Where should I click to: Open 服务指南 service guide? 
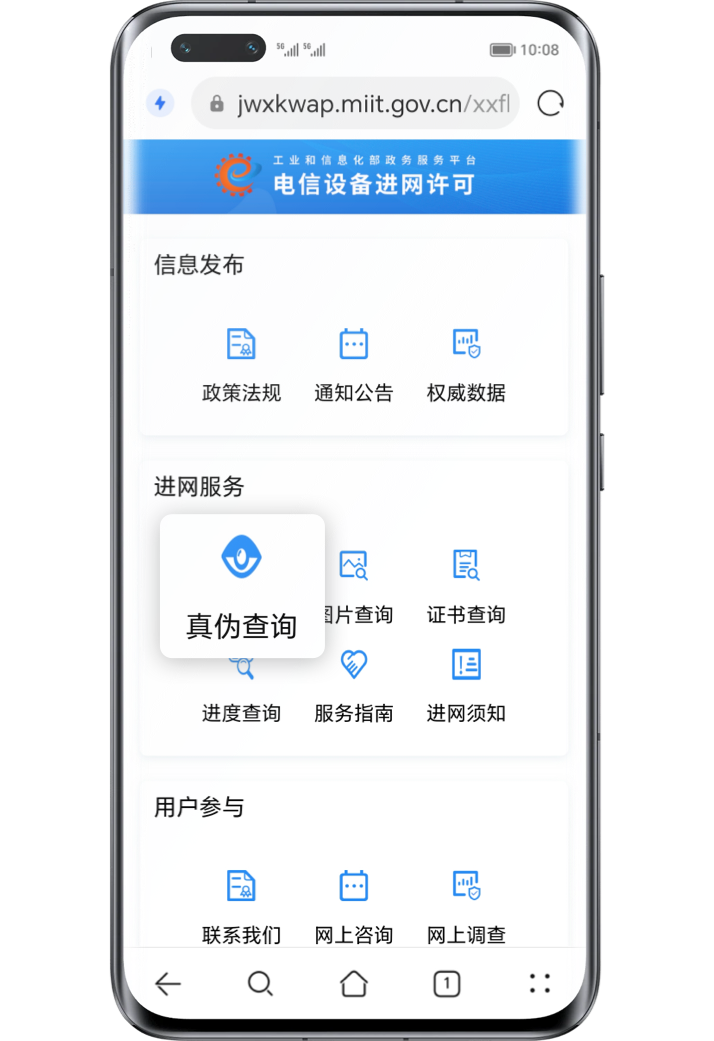coord(353,685)
